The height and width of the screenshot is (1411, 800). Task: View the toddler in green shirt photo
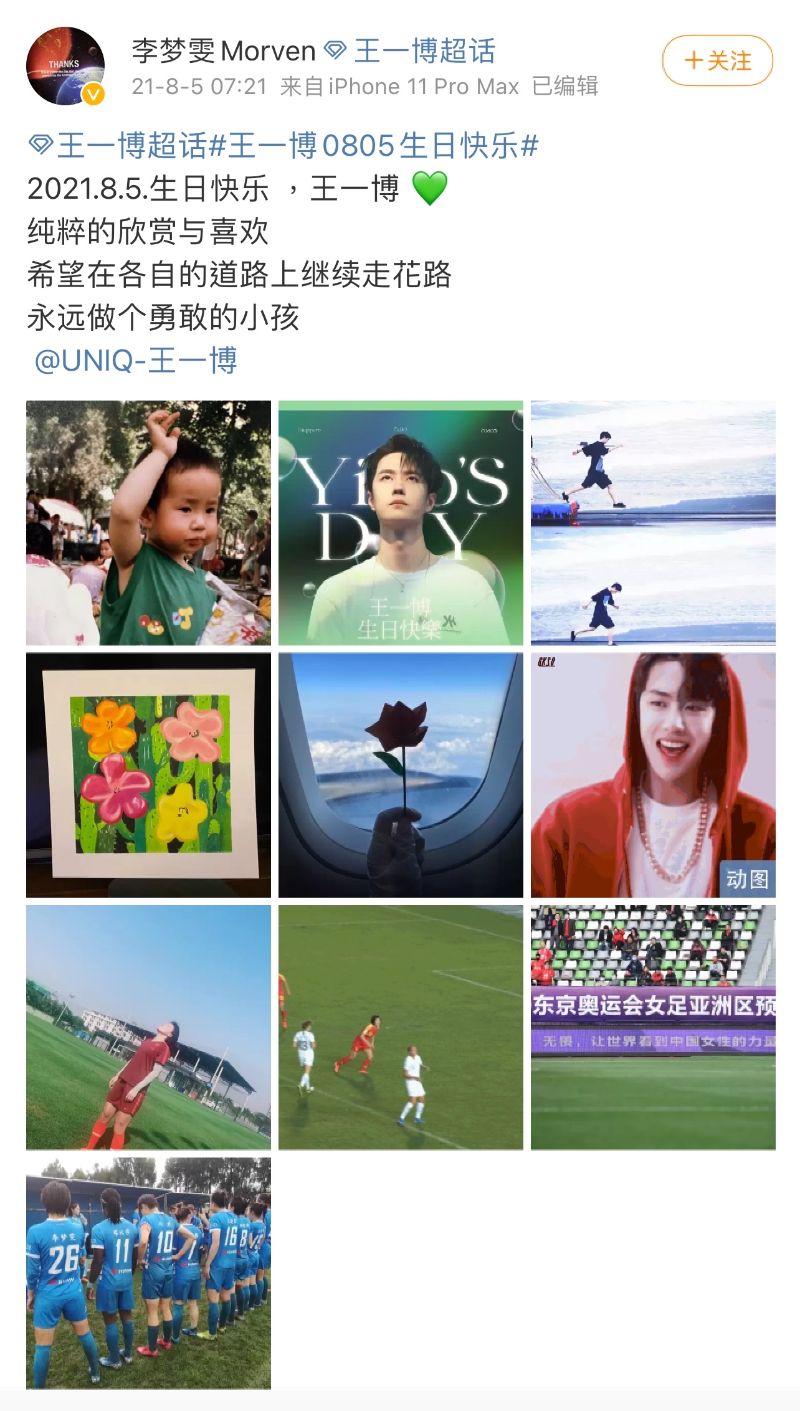(148, 523)
